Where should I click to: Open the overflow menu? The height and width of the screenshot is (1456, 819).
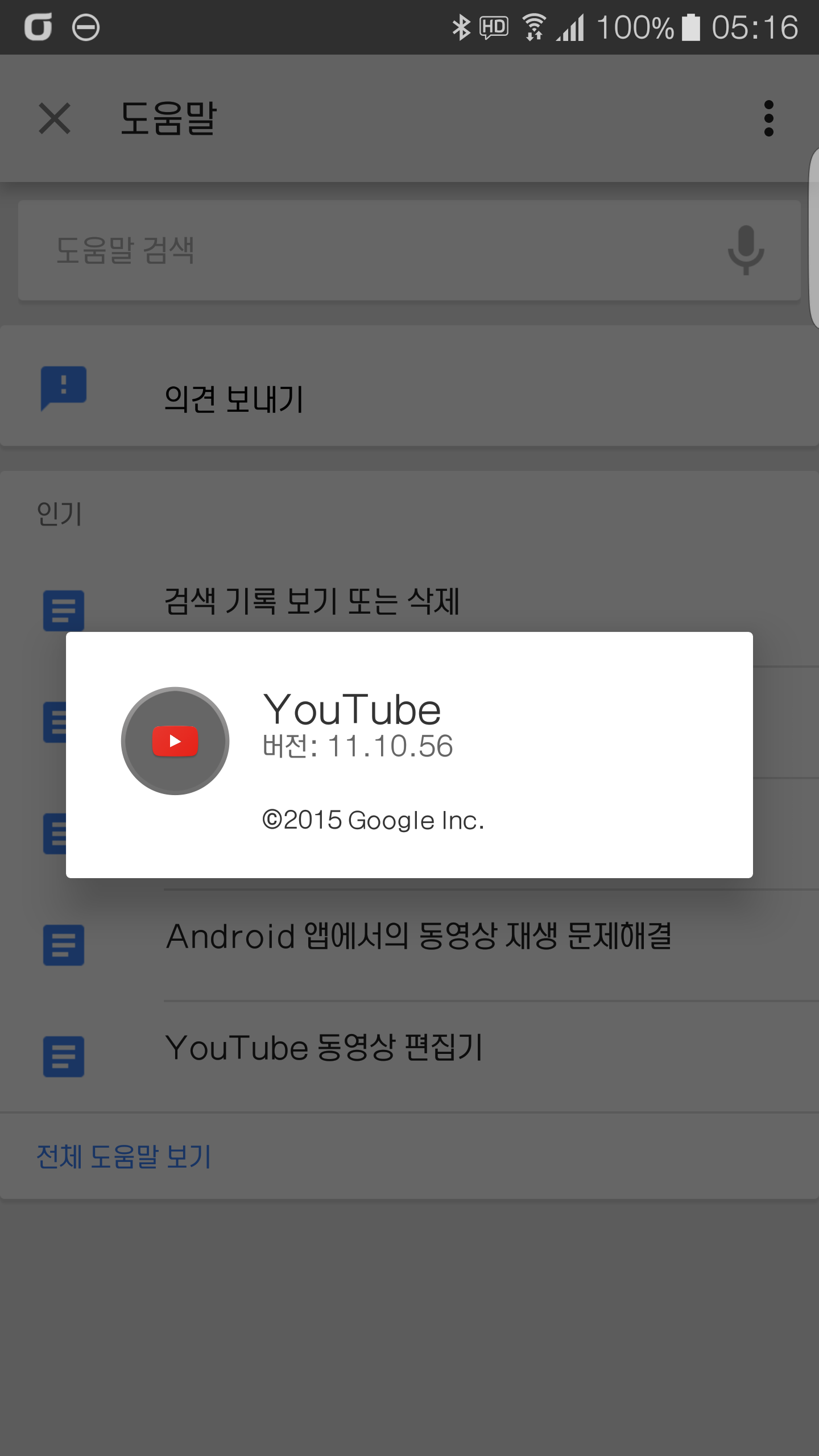click(x=768, y=118)
